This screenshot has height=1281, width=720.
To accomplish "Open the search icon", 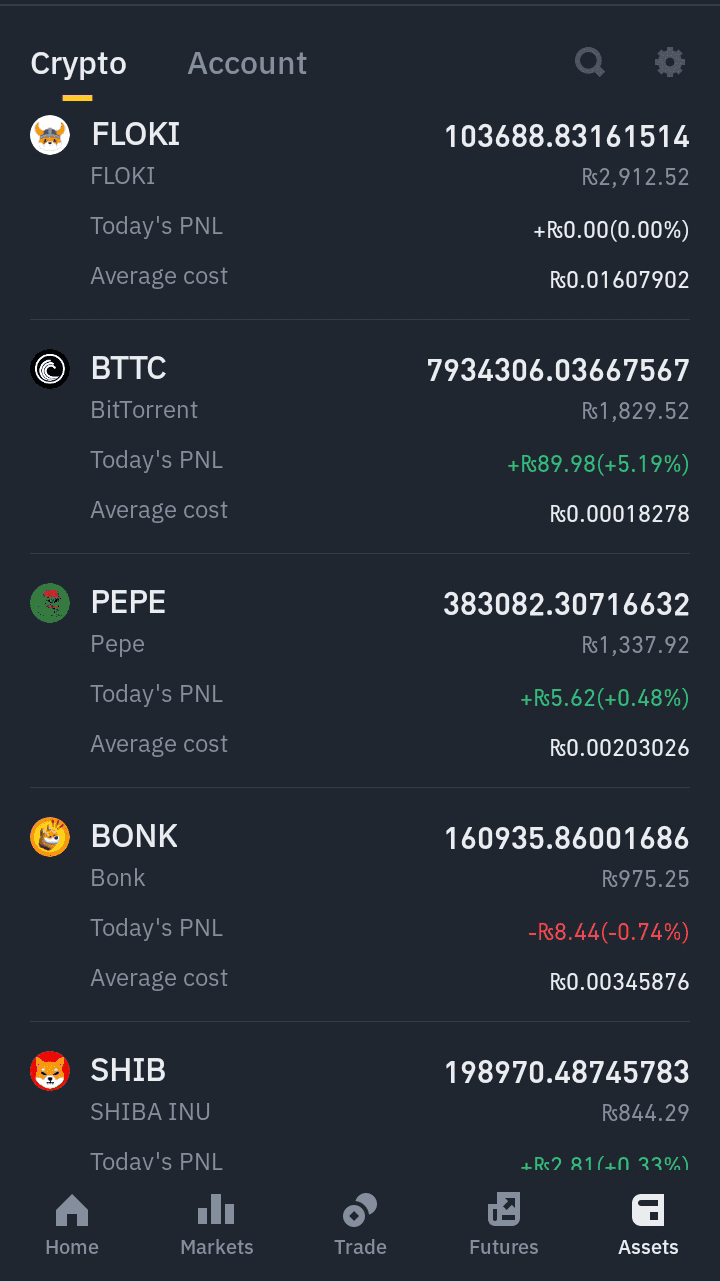I will click(x=590, y=63).
